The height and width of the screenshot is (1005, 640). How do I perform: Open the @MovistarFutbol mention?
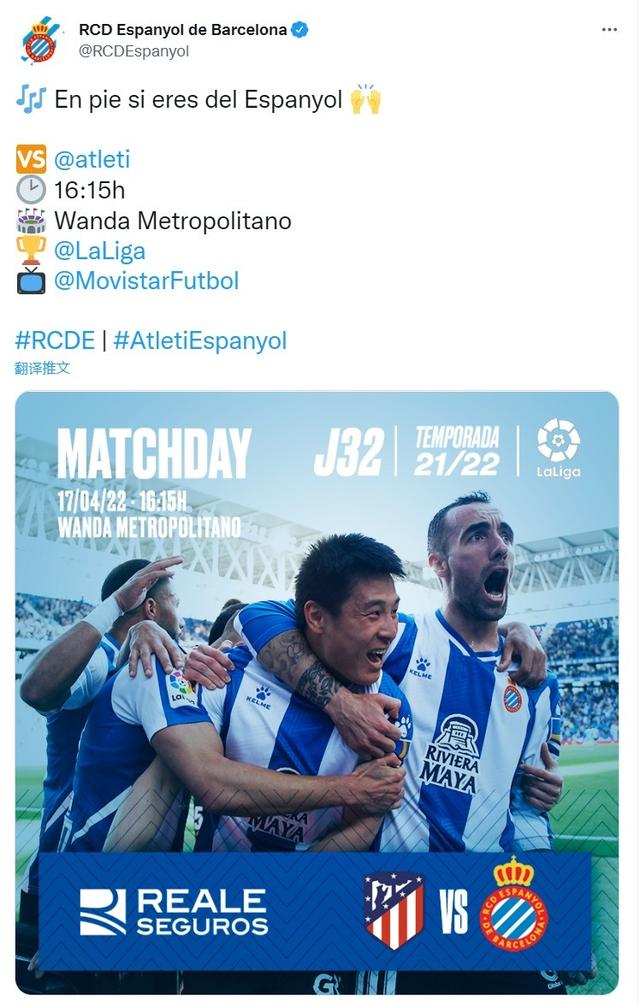(146, 281)
